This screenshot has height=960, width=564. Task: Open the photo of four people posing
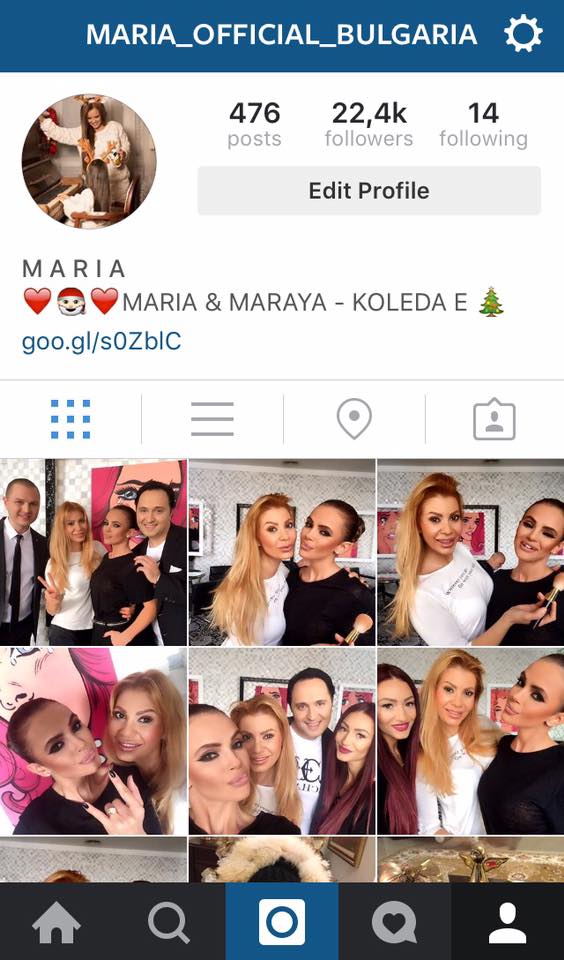93,552
